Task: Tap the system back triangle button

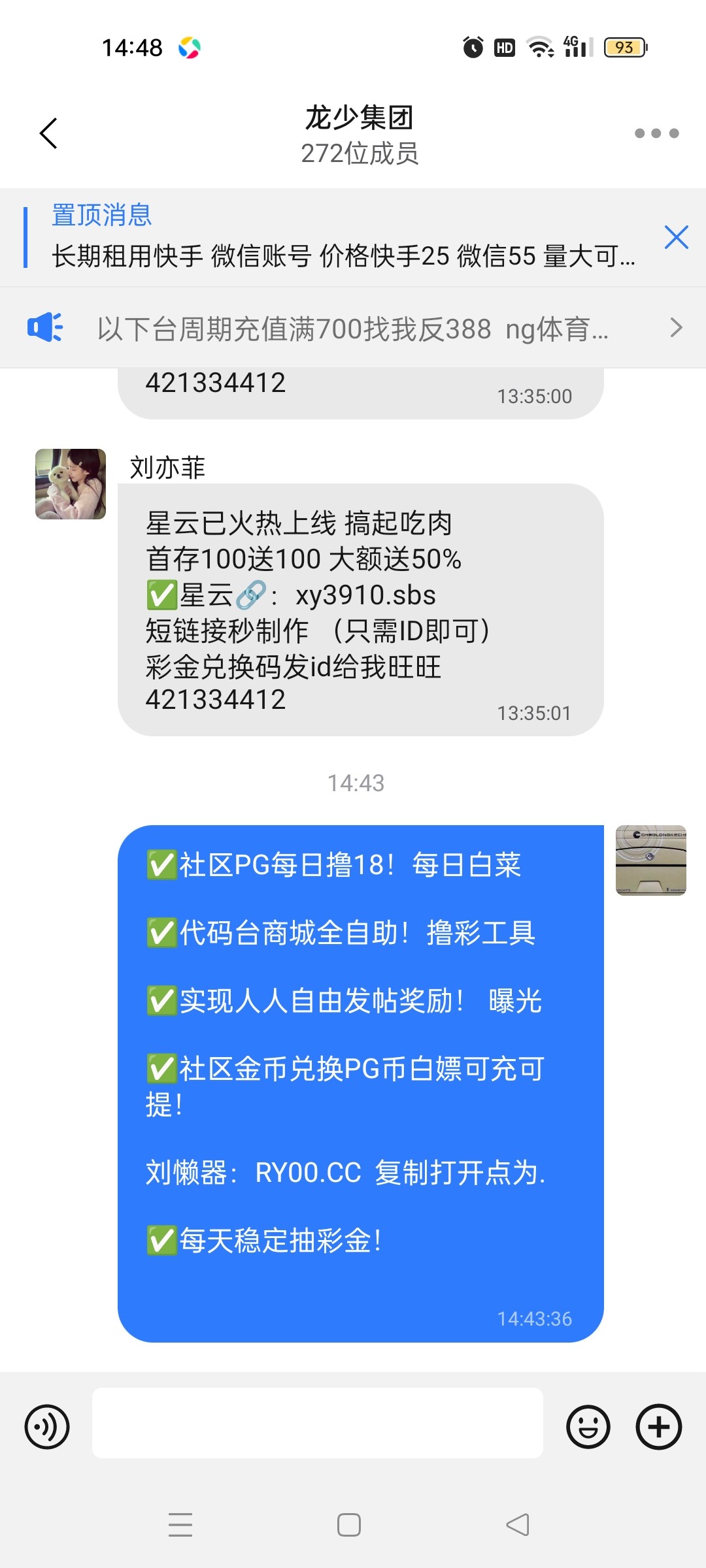Action: point(518,1525)
